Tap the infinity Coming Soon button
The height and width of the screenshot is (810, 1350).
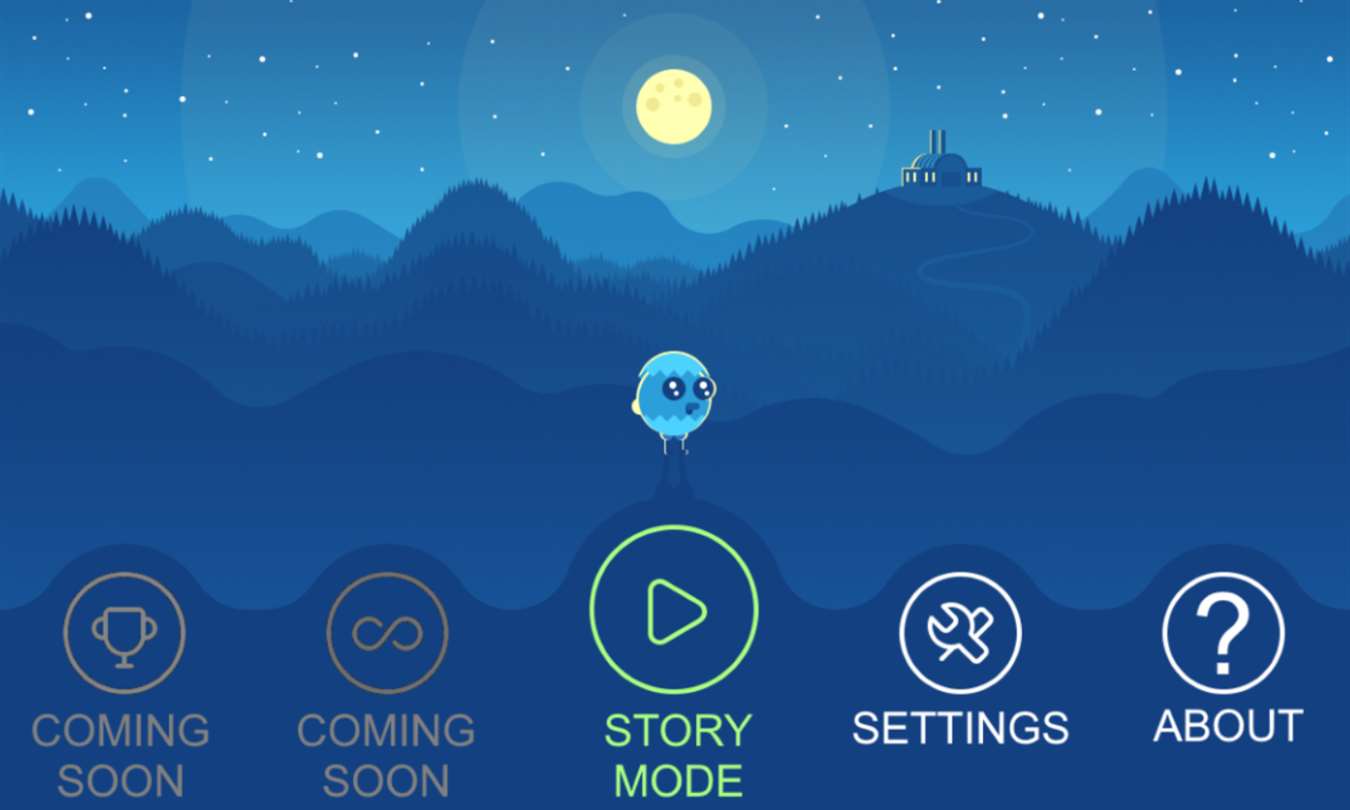point(387,633)
